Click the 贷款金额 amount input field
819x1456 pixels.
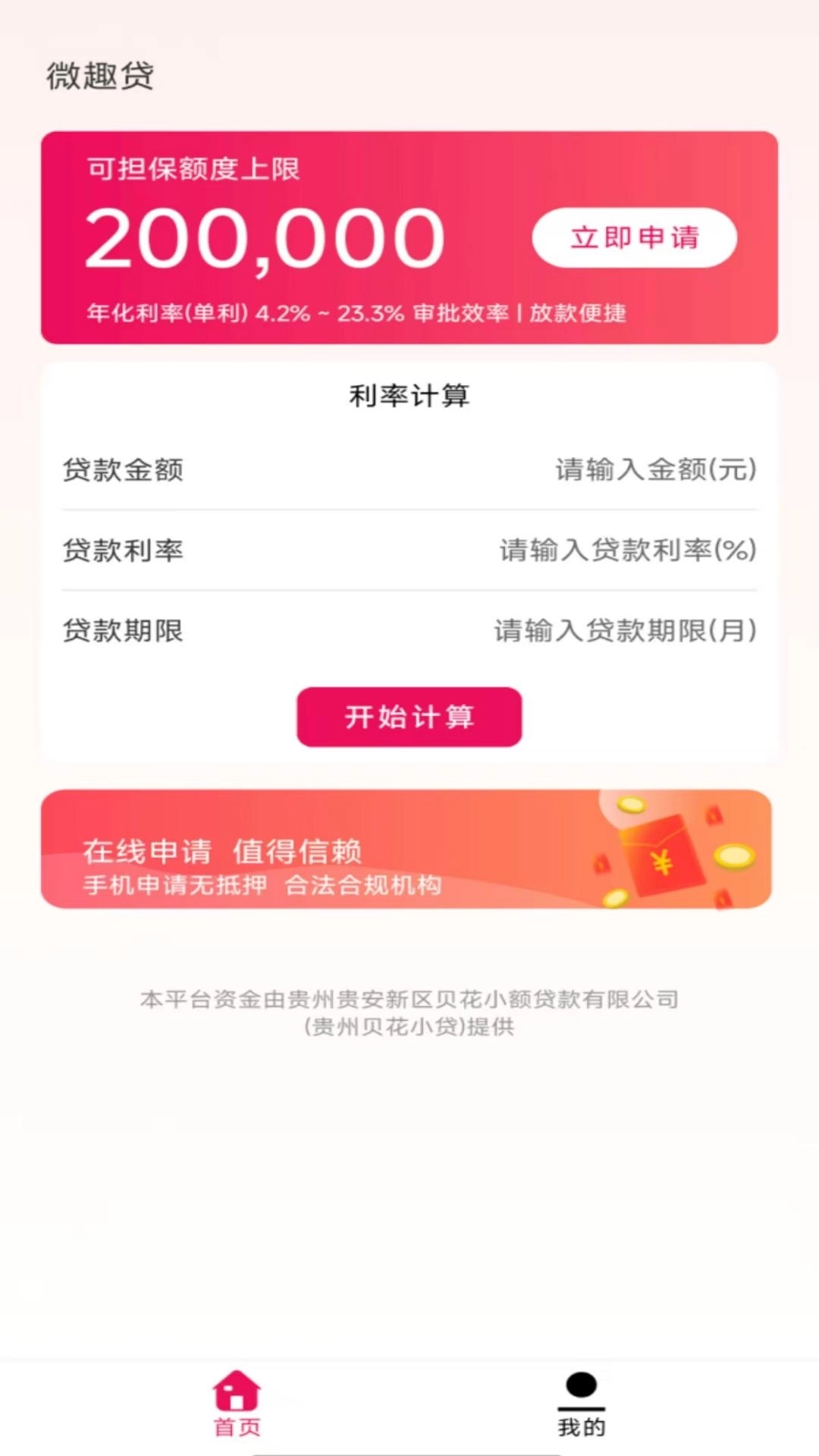coord(654,470)
